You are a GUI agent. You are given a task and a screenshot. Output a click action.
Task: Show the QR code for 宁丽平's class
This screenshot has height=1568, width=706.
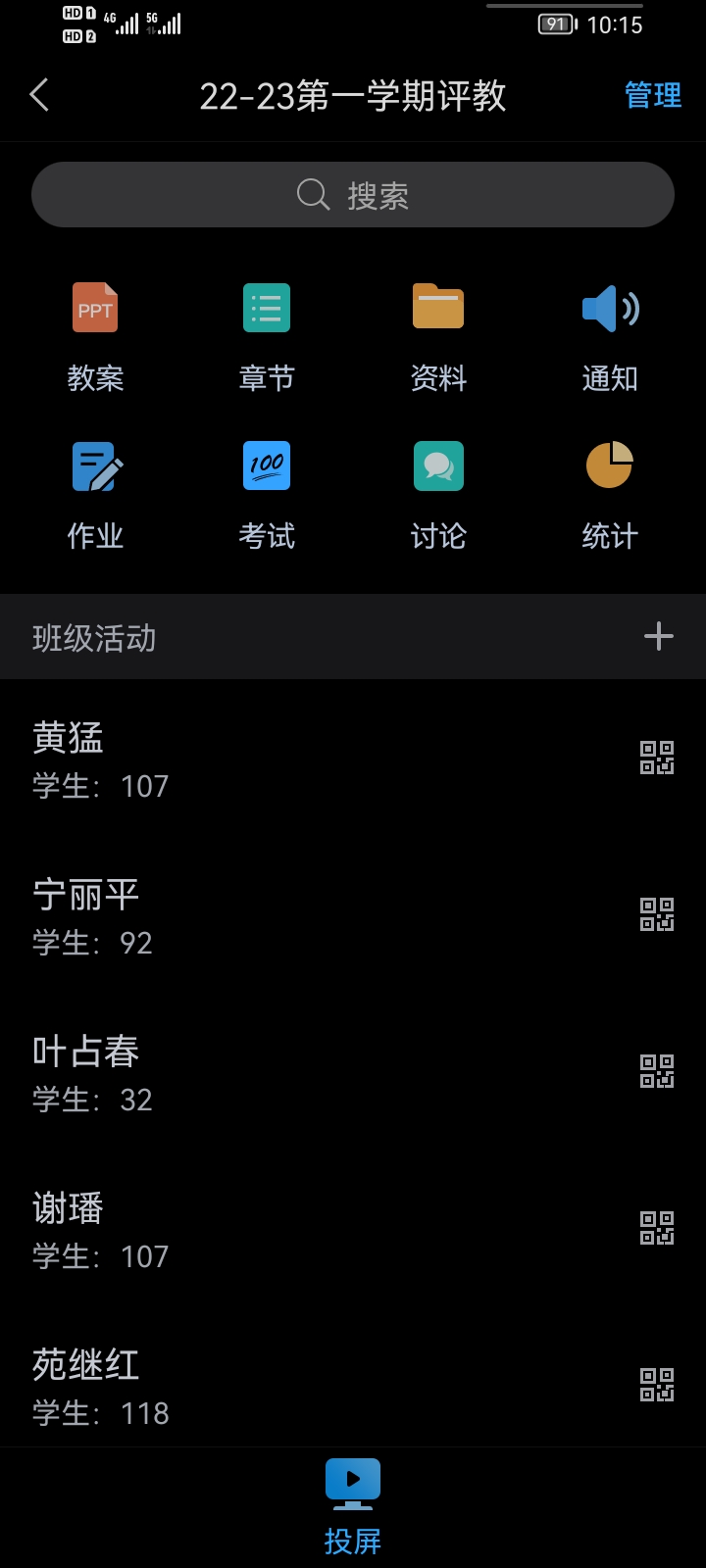click(657, 913)
